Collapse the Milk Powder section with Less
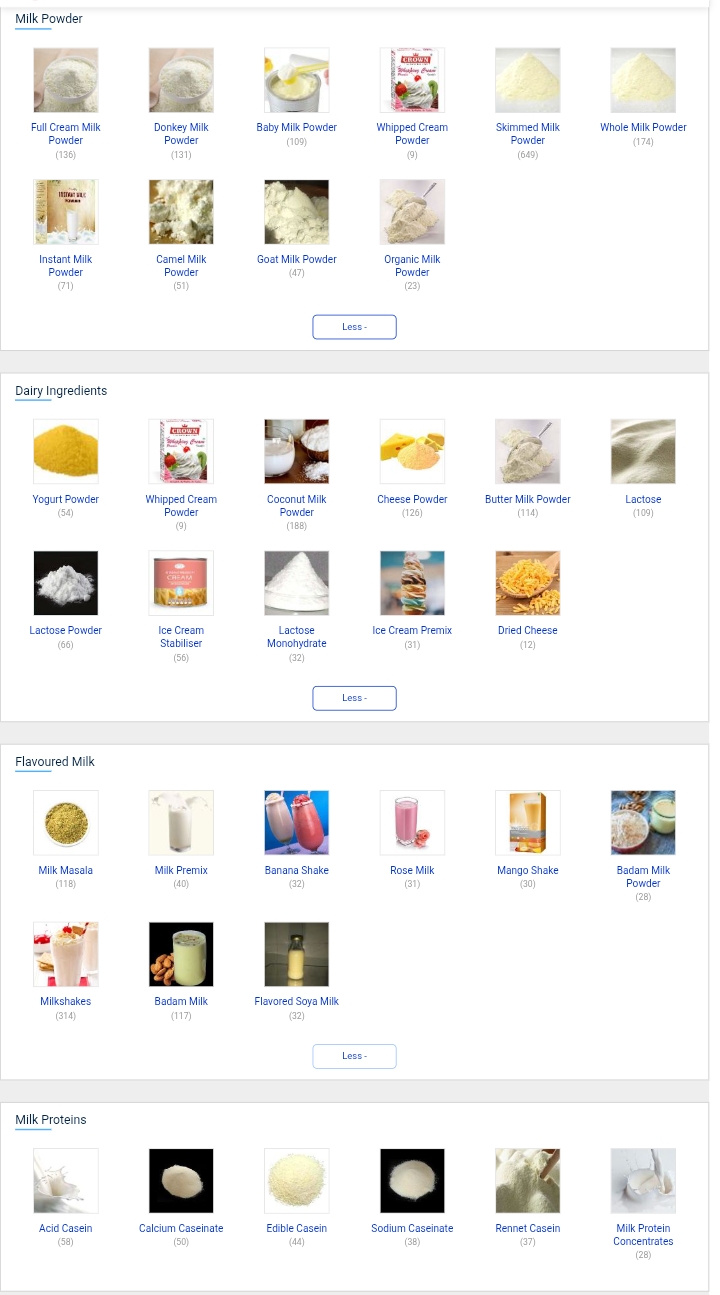Image resolution: width=720 pixels, height=1295 pixels. click(354, 327)
